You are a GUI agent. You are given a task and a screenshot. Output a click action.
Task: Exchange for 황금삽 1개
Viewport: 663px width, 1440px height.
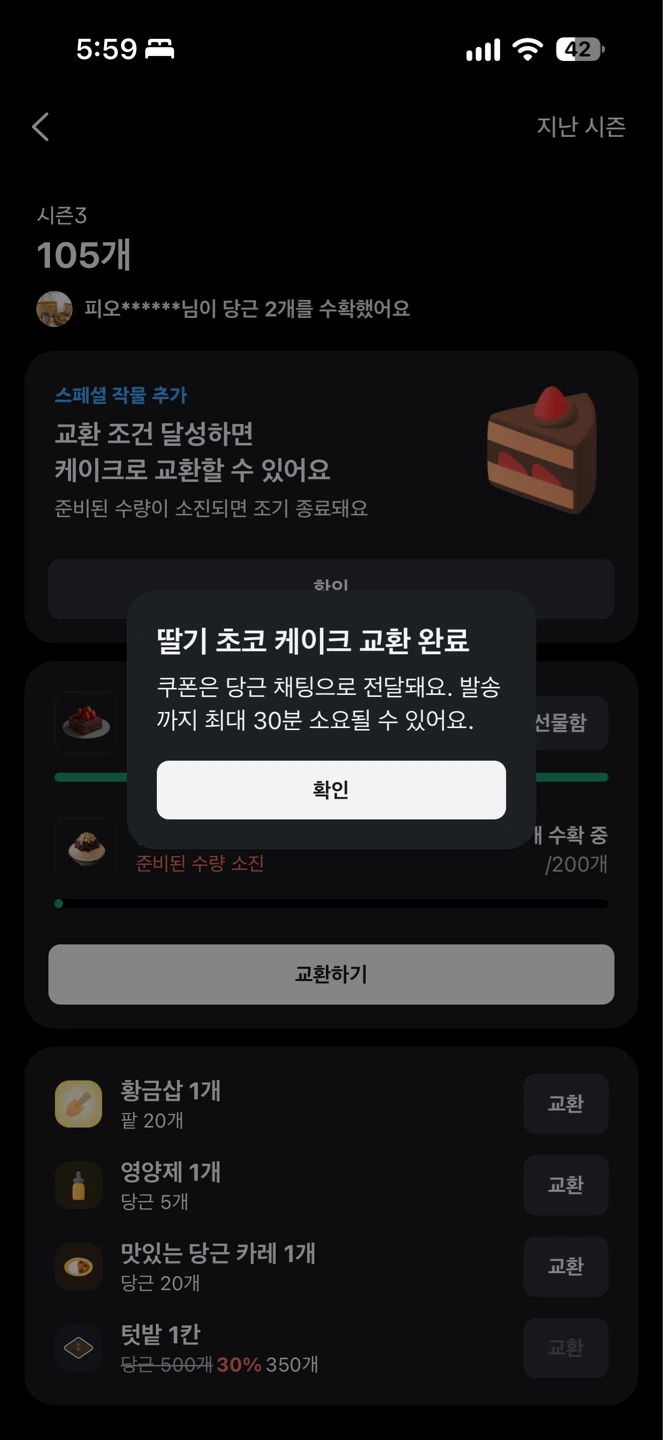pyautogui.click(x=565, y=1104)
